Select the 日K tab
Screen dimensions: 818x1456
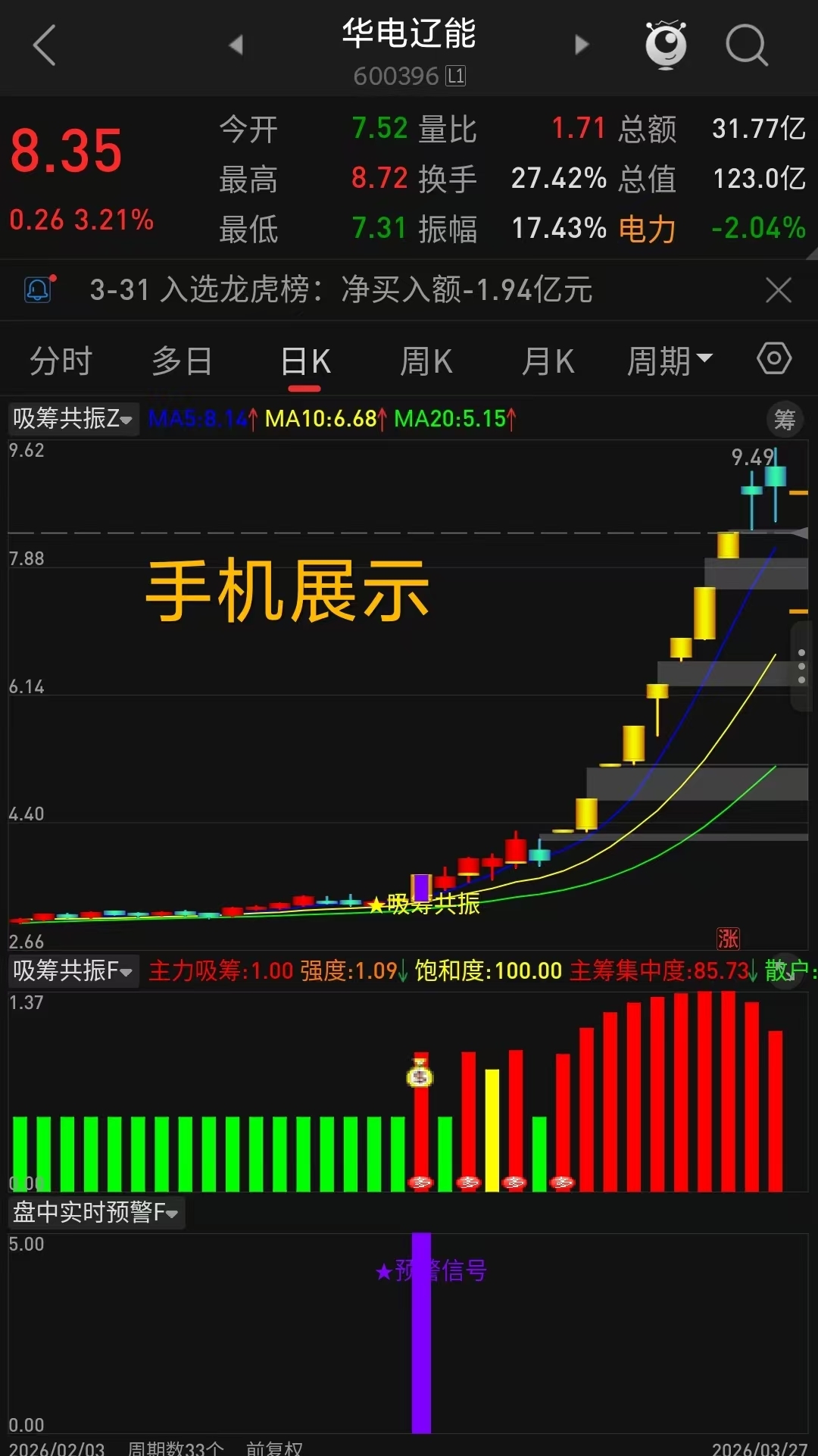click(304, 362)
